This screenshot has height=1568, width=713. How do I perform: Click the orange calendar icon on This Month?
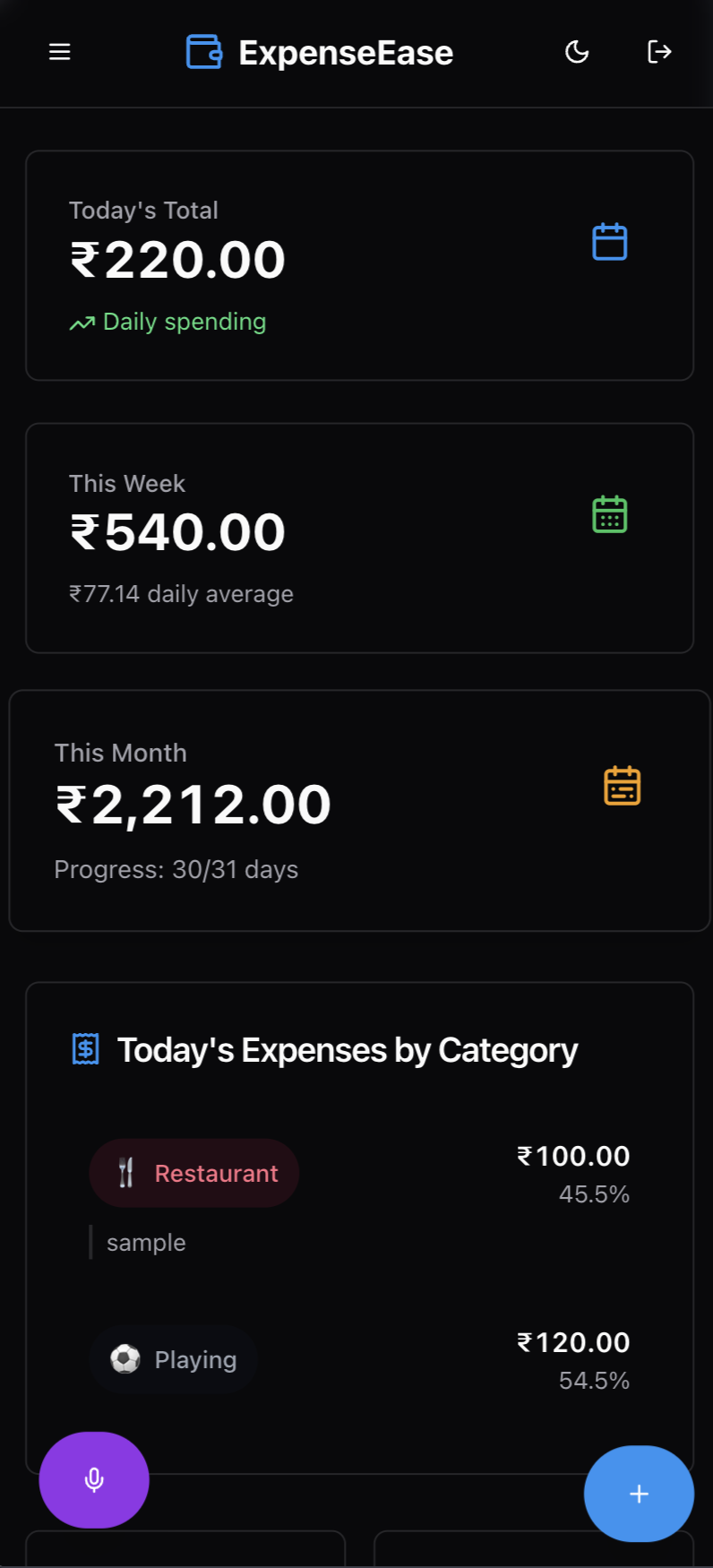622,786
